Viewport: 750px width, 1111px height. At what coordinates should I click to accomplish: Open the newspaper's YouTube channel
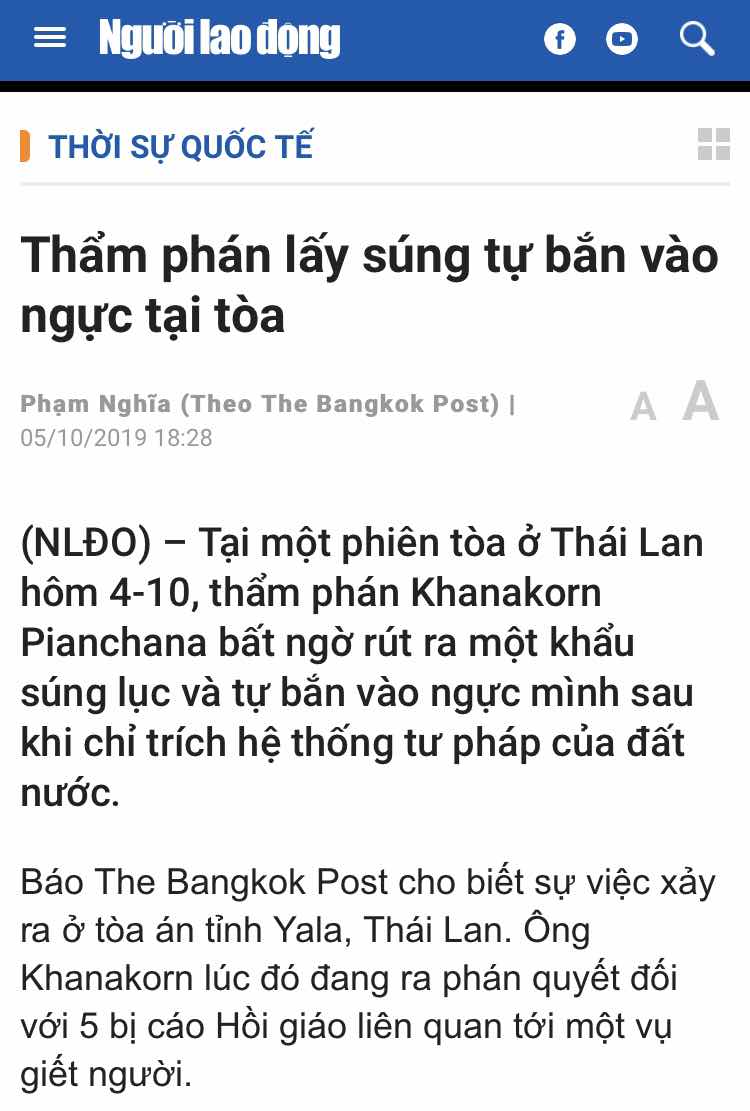pos(622,39)
